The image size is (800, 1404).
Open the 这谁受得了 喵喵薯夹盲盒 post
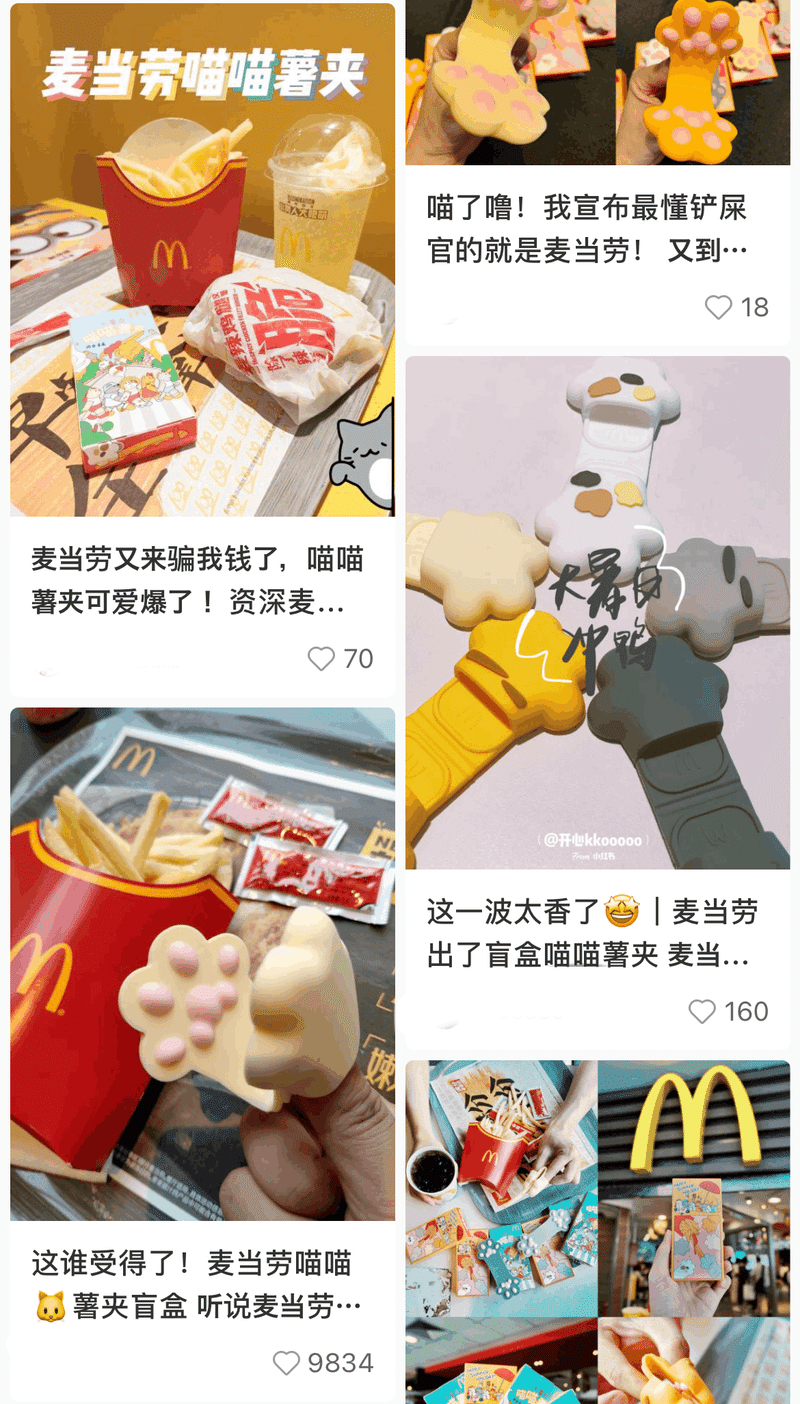click(x=196, y=1284)
